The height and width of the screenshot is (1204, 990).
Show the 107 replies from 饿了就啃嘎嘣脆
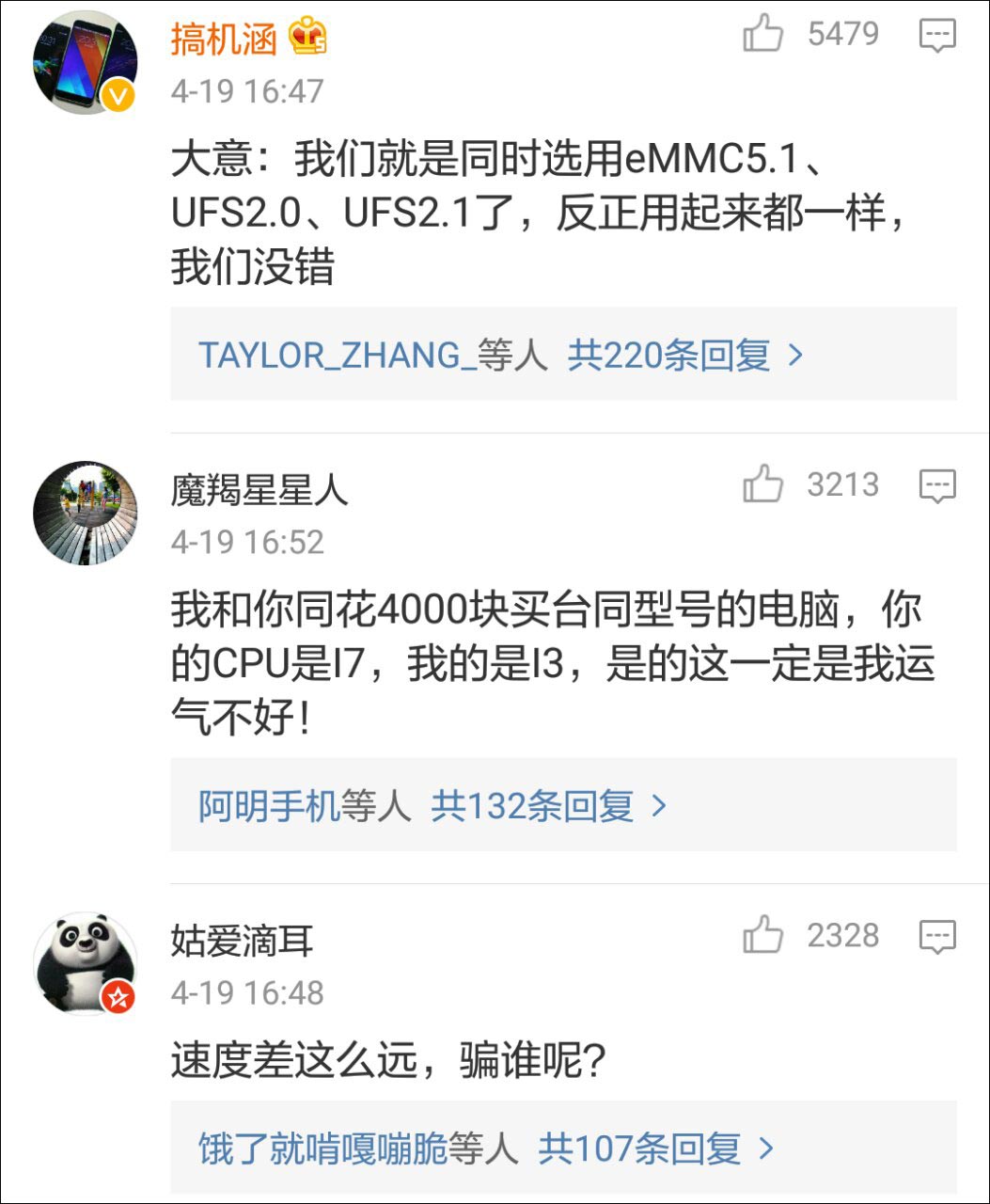486,1149
